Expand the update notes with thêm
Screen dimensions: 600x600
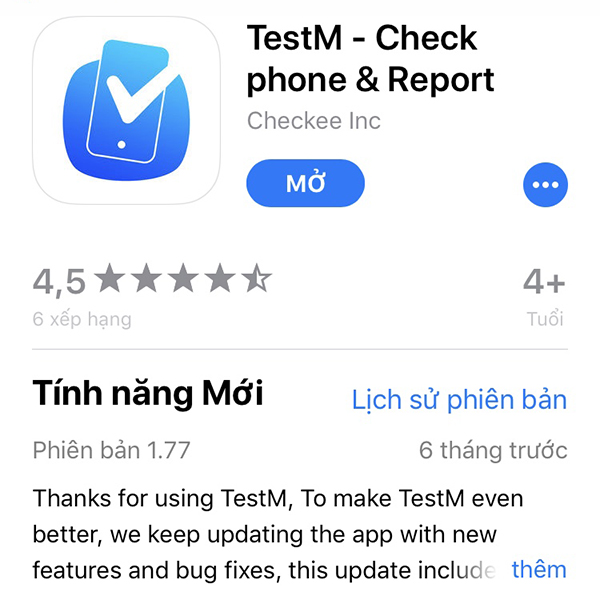click(x=538, y=569)
